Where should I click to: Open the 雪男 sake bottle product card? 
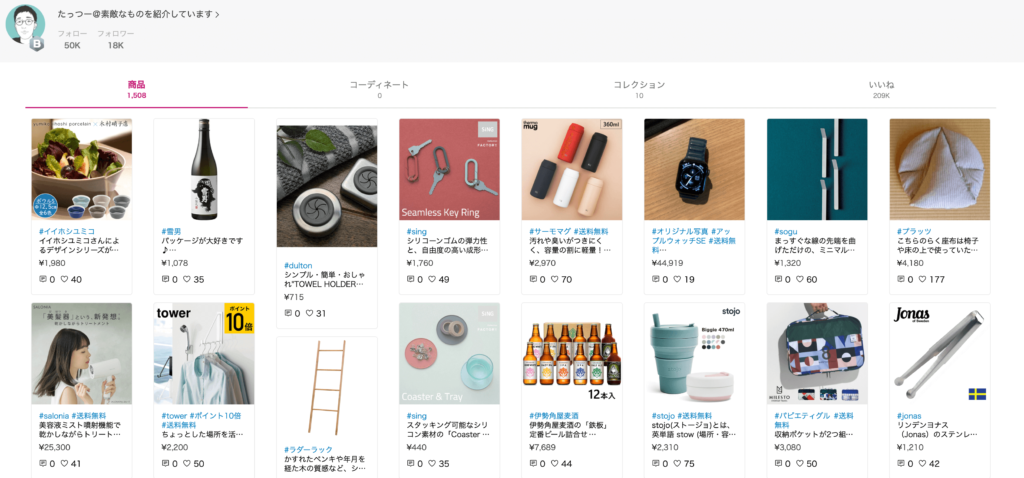click(x=204, y=170)
